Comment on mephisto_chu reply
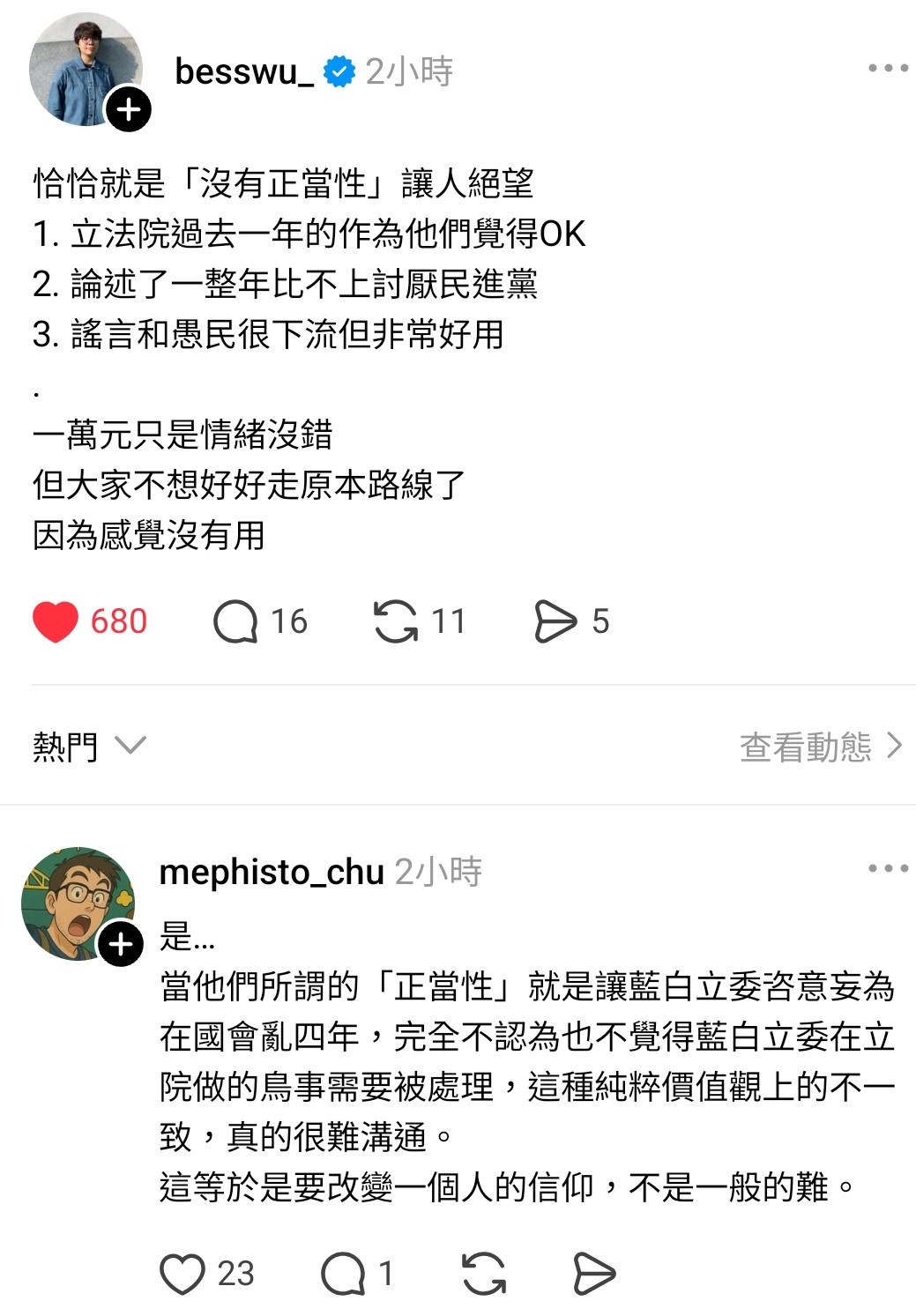This screenshot has width=916, height=1316. click(x=343, y=1274)
